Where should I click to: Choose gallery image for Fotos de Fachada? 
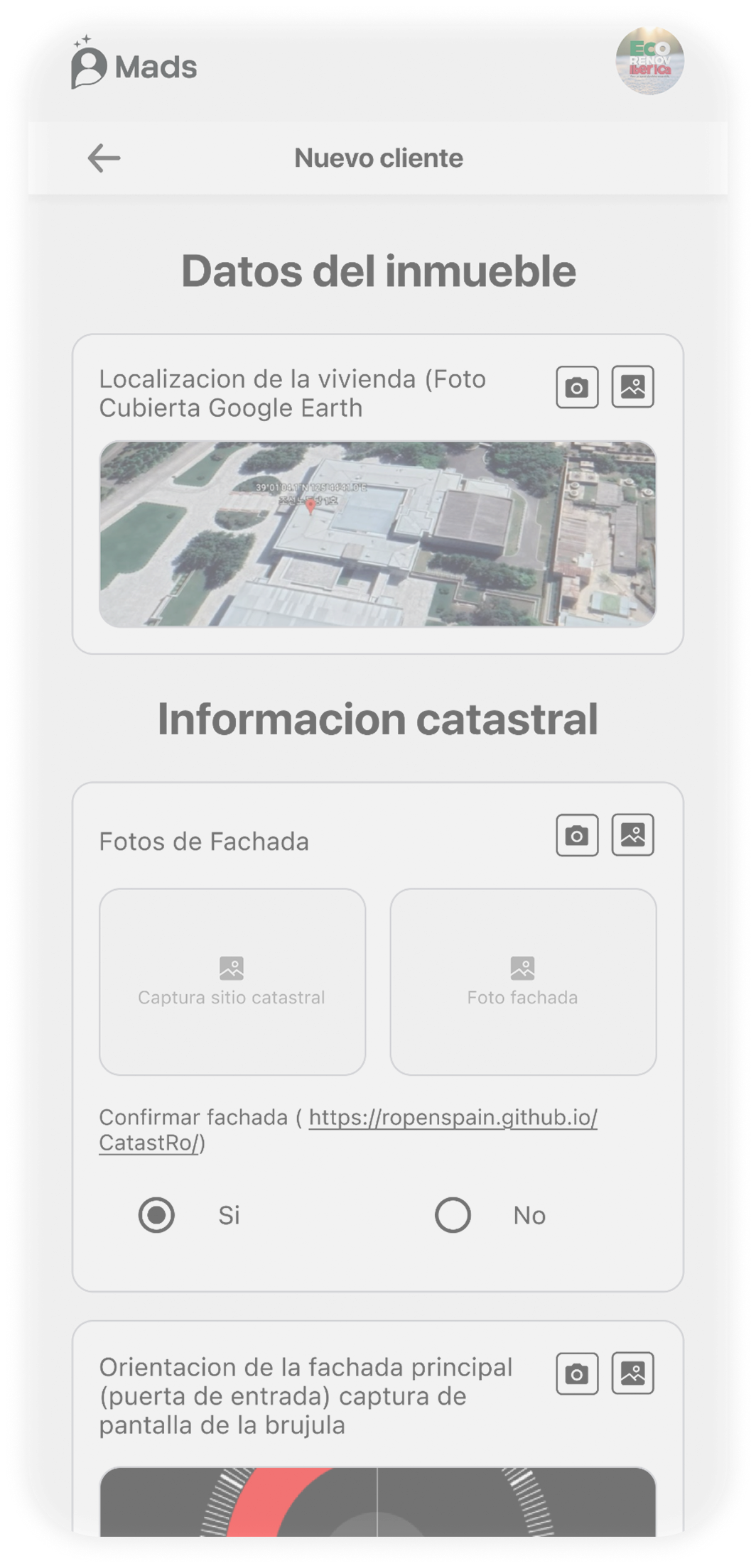tap(632, 835)
